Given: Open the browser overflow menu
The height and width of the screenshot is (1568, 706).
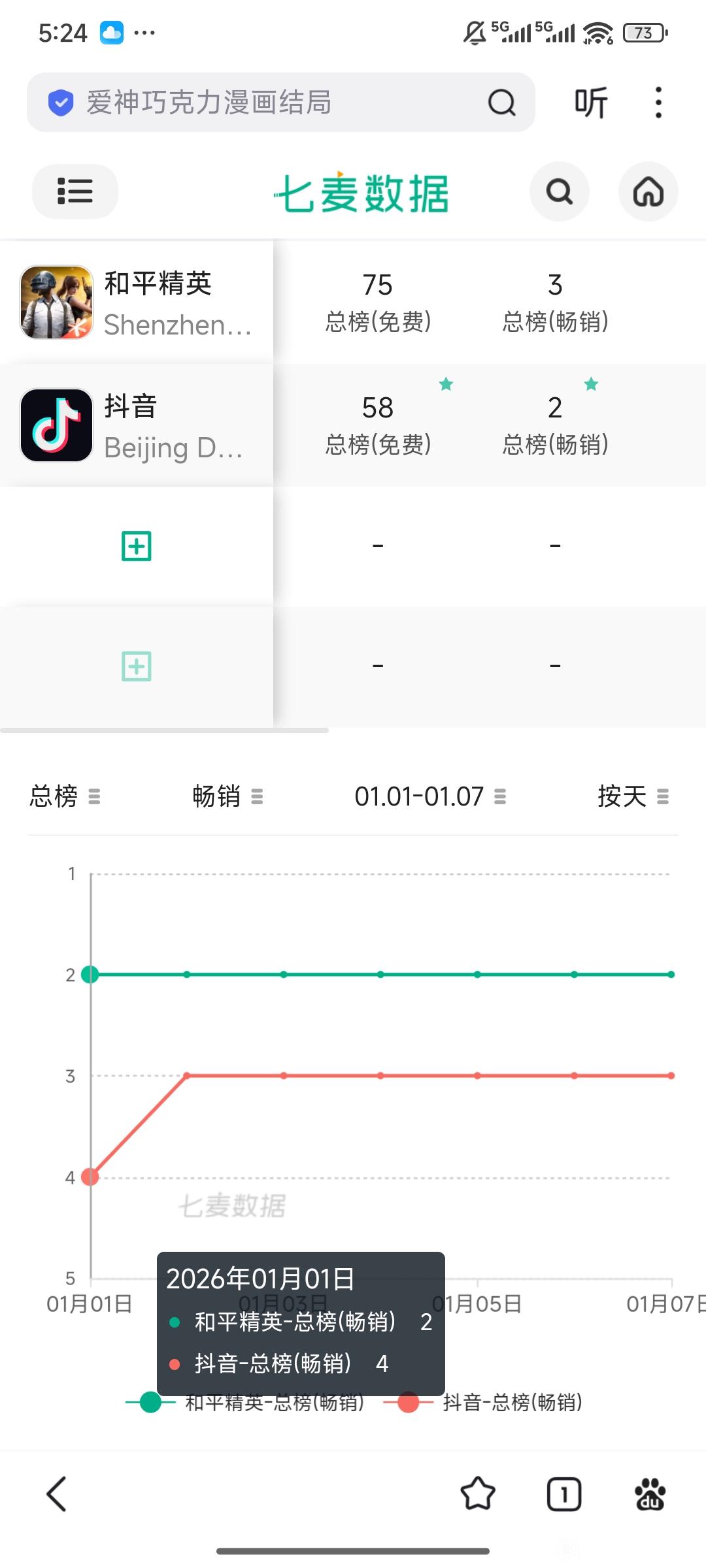Looking at the screenshot, I should pos(658,103).
